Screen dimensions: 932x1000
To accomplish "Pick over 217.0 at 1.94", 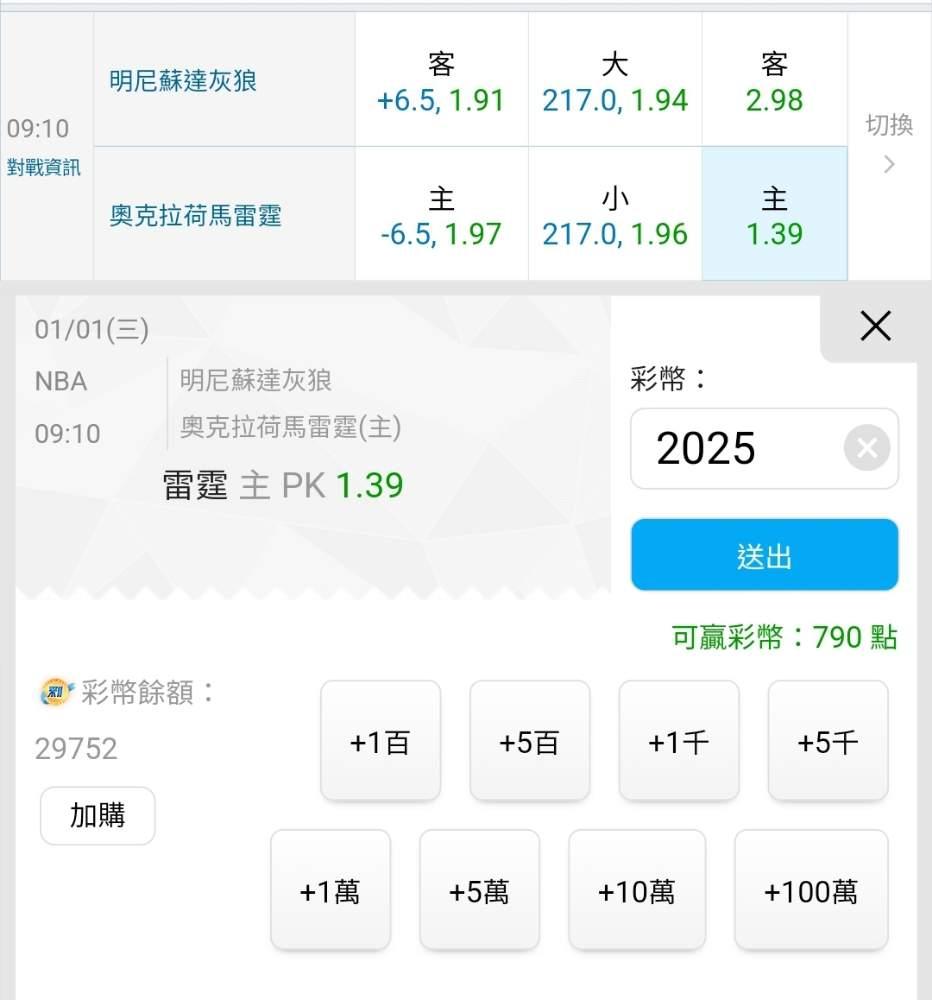I will [615, 80].
